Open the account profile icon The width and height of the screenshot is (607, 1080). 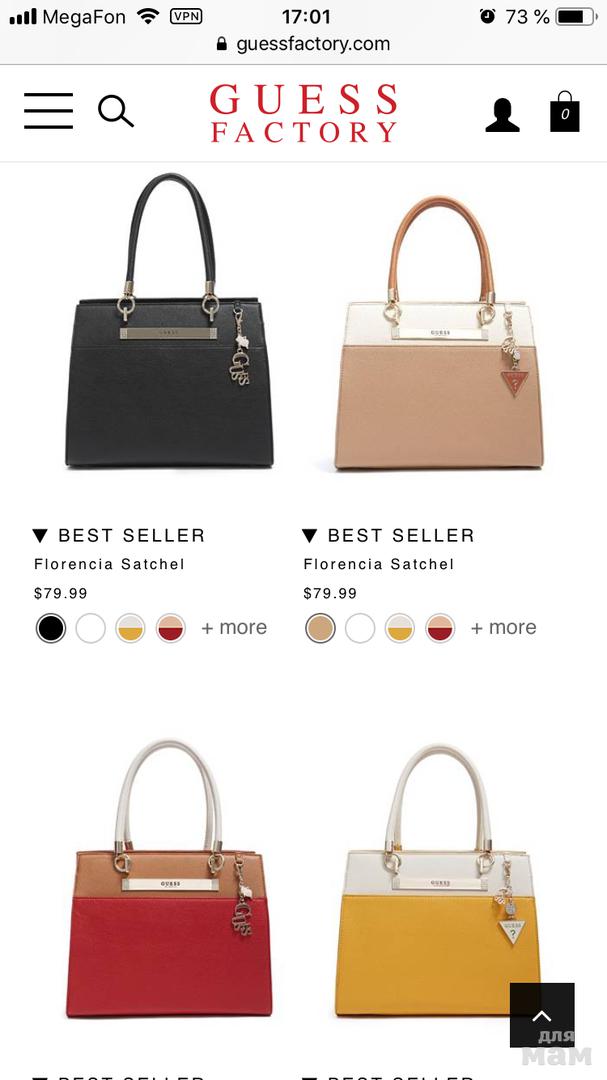[502, 114]
